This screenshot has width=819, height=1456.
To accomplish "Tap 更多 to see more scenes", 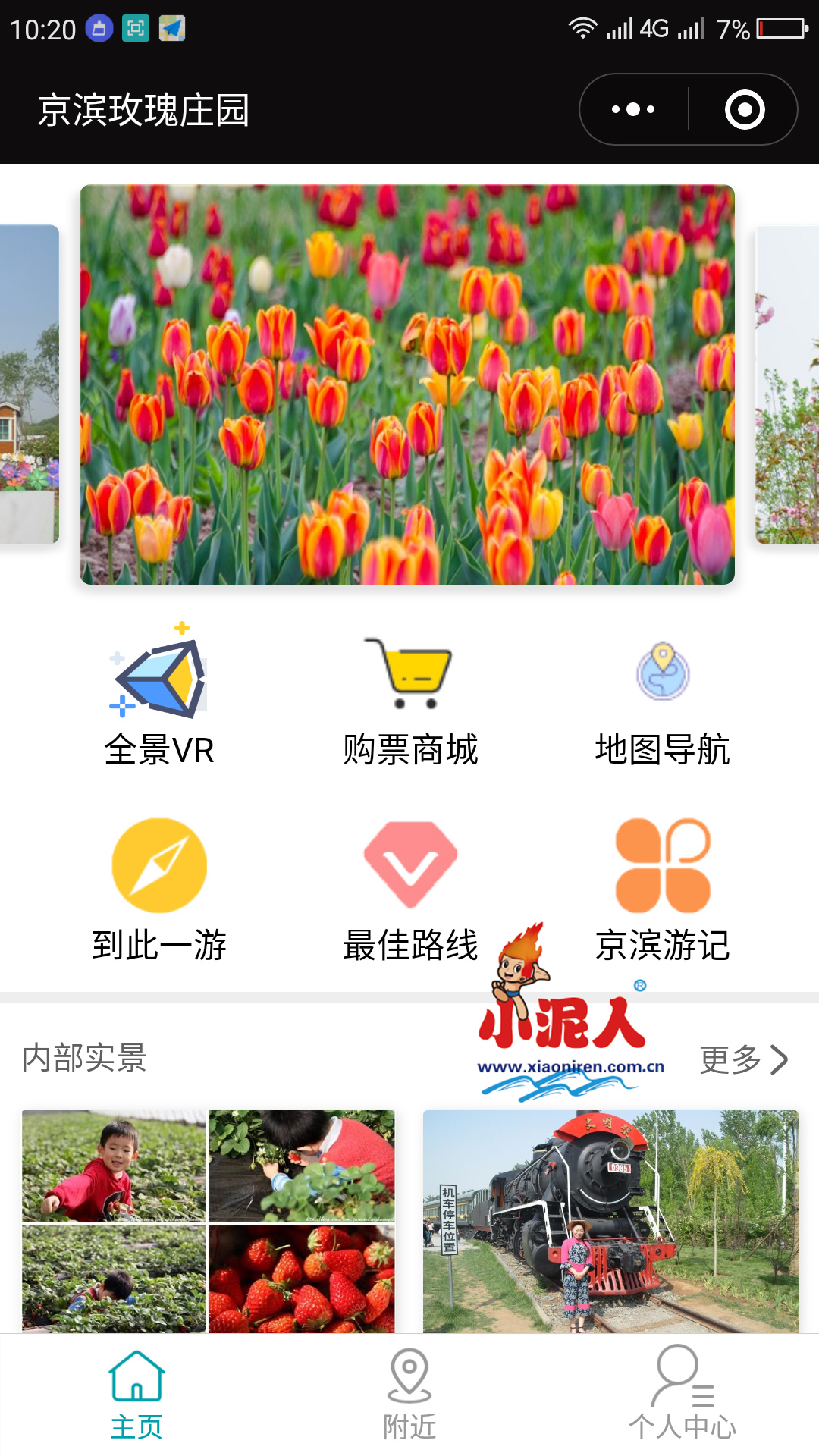I will click(x=743, y=1059).
